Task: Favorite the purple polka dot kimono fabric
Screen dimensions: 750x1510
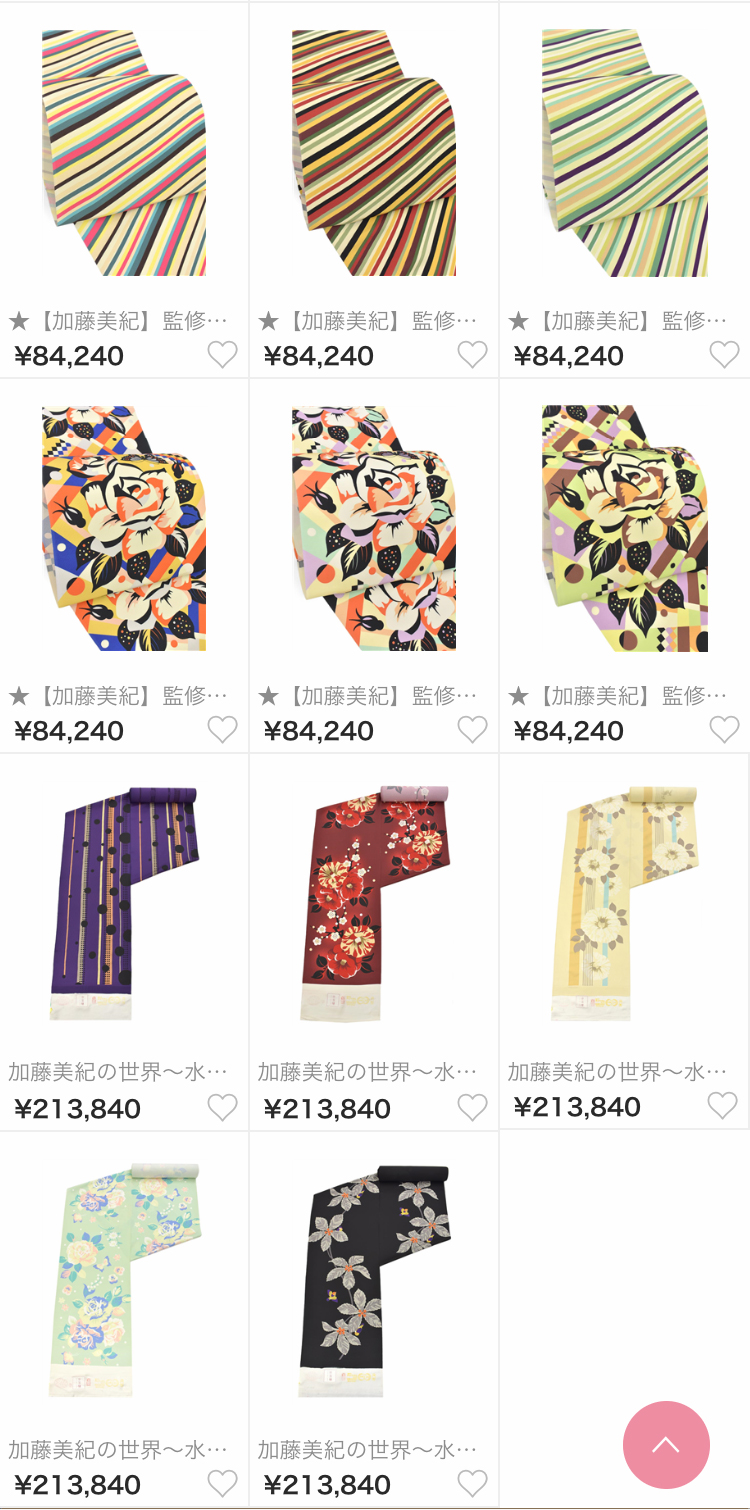Action: 222,1107
